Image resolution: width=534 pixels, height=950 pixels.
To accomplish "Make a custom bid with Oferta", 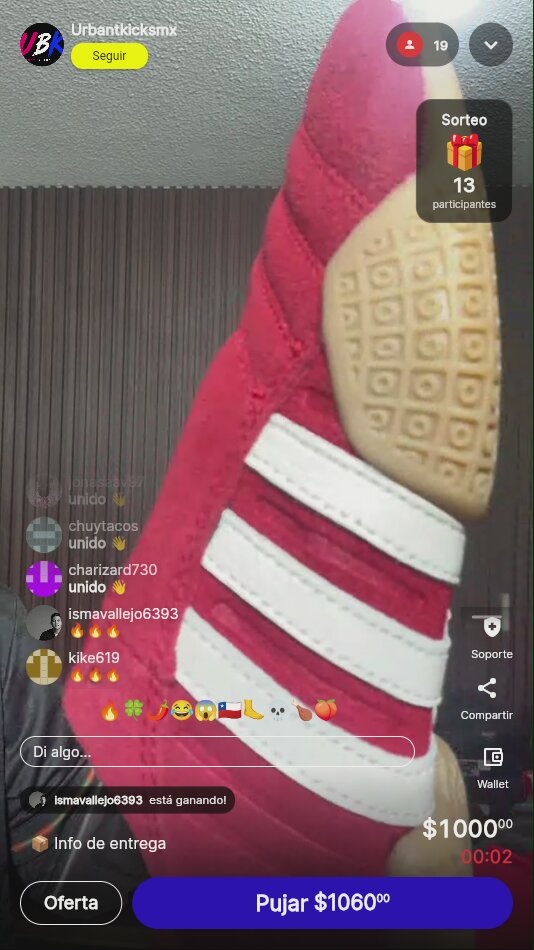I will [x=71, y=903].
